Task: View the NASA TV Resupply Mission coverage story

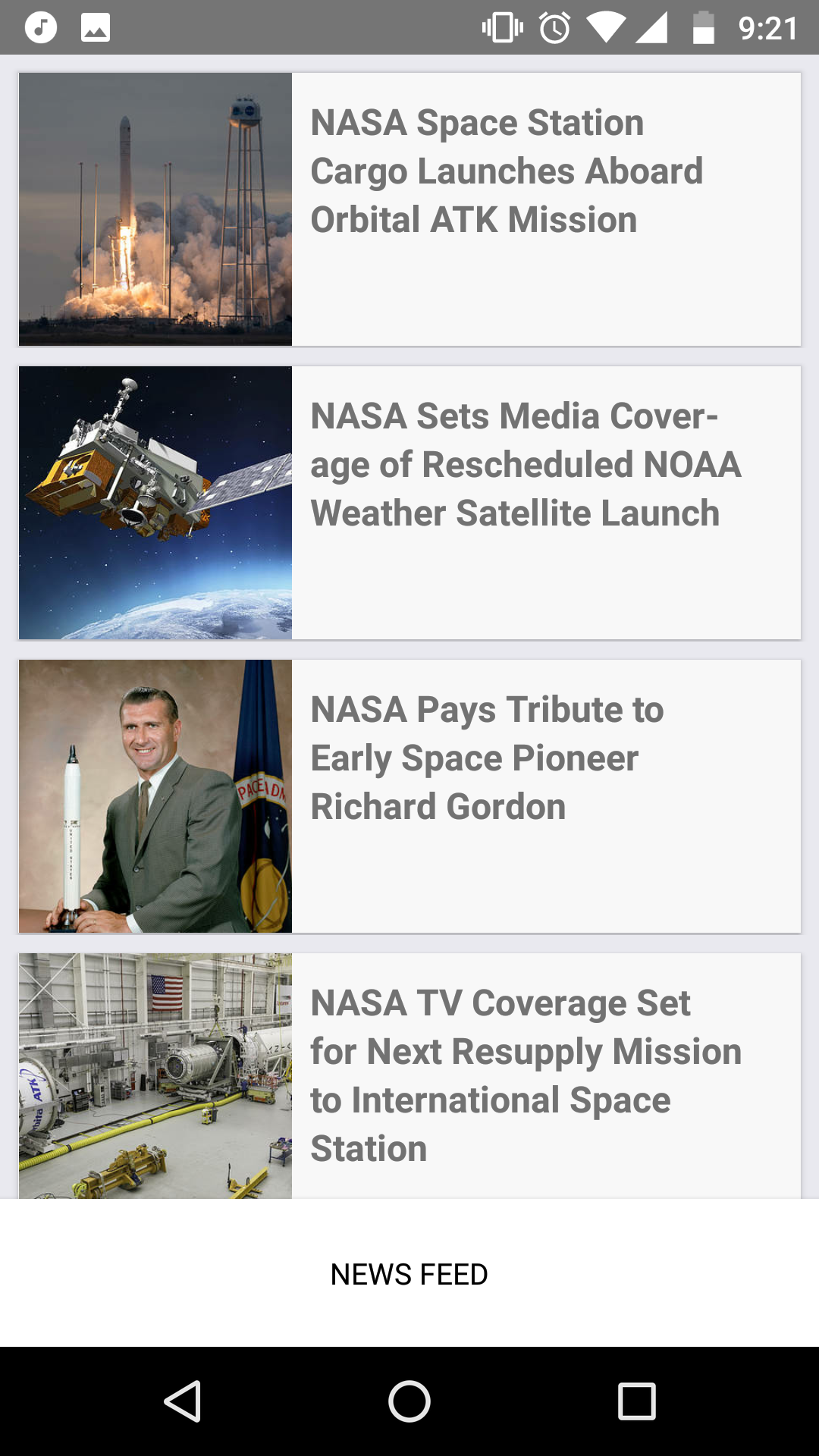Action: point(525,1075)
